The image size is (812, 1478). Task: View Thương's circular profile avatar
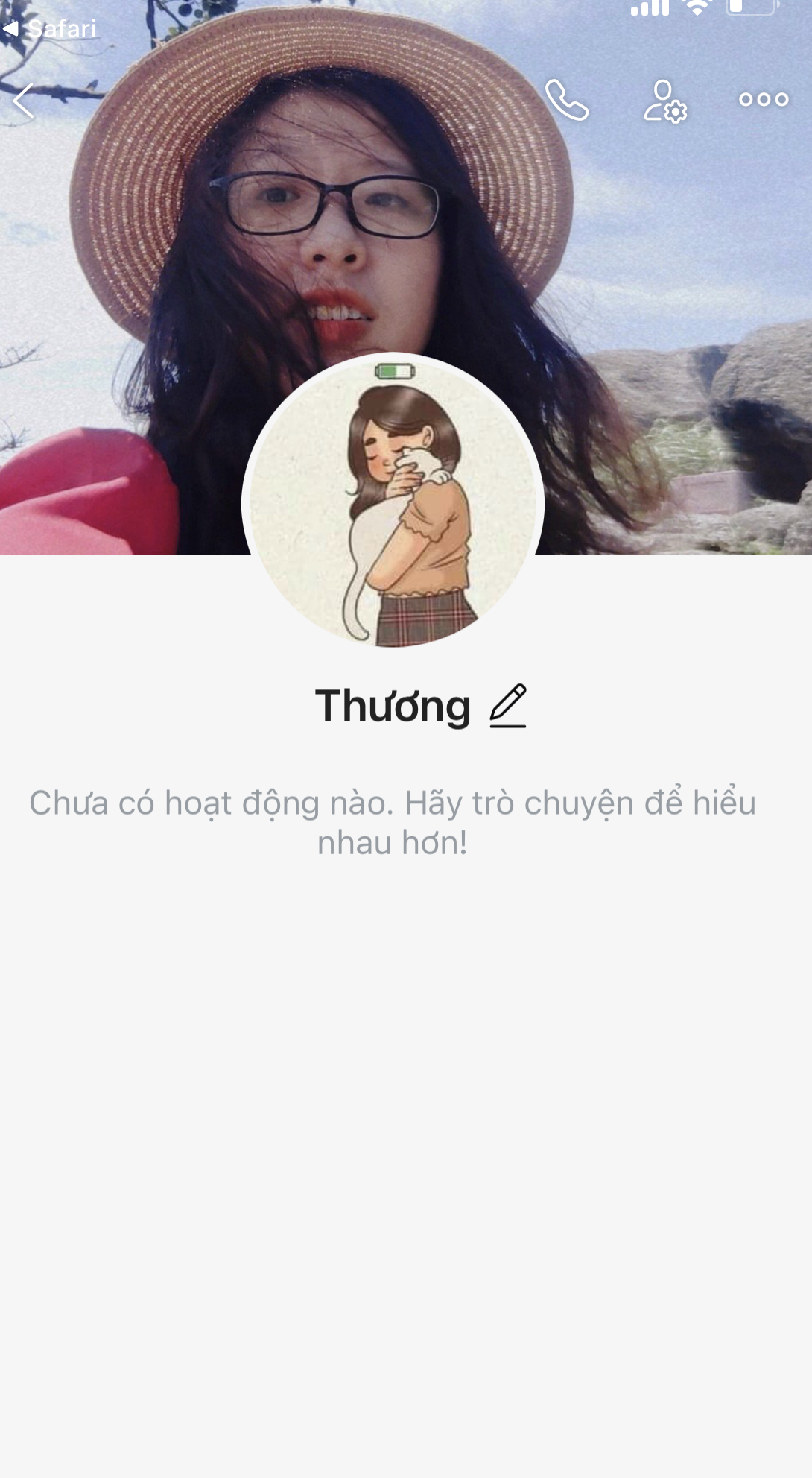[x=393, y=501]
